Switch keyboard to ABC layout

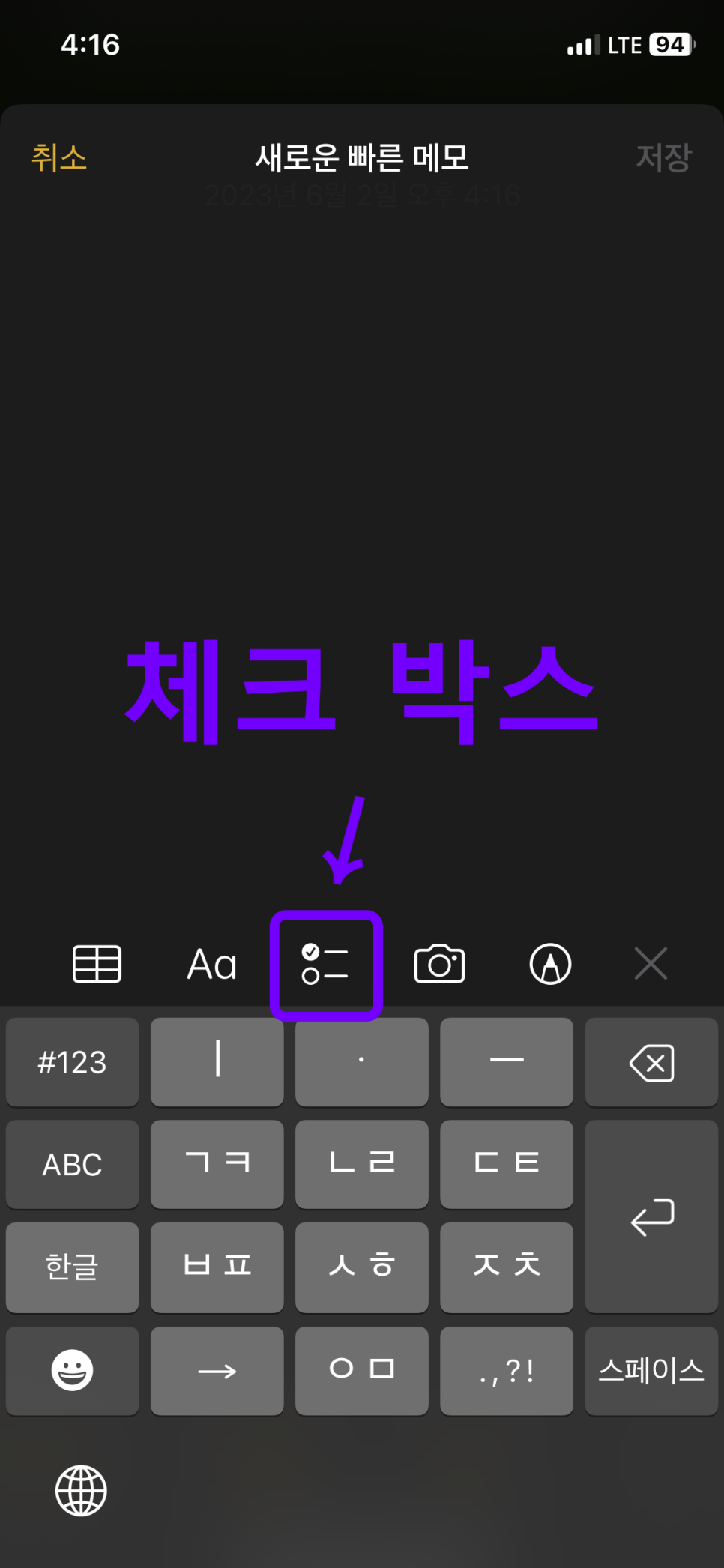[73, 1165]
